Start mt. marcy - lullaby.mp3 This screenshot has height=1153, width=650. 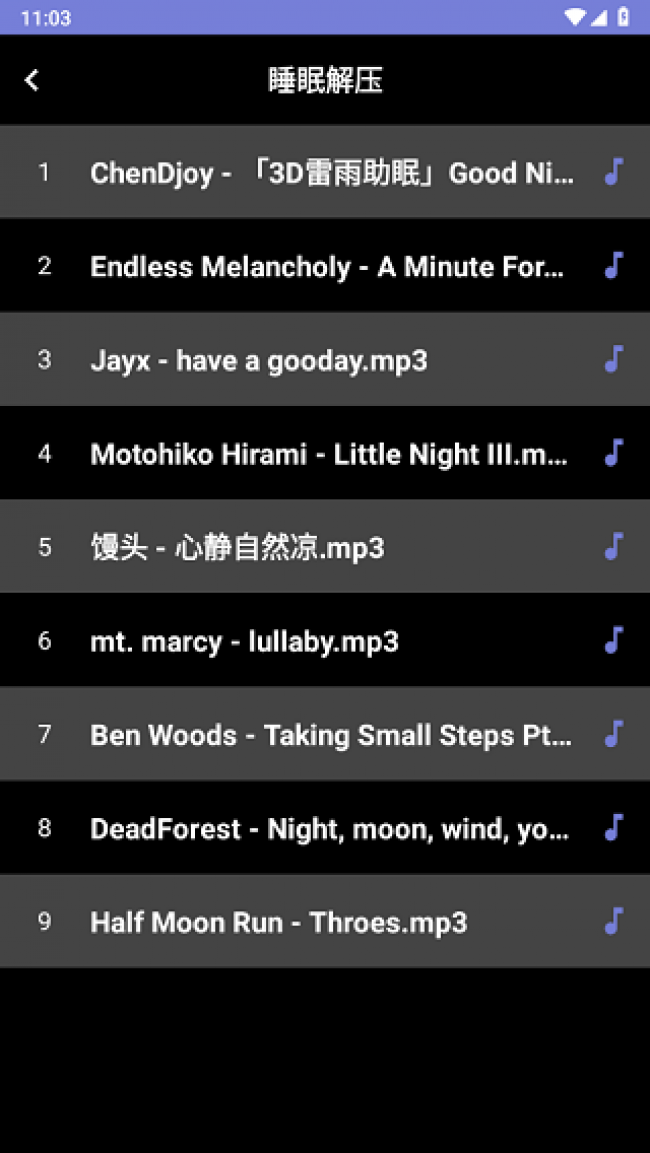(x=245, y=641)
